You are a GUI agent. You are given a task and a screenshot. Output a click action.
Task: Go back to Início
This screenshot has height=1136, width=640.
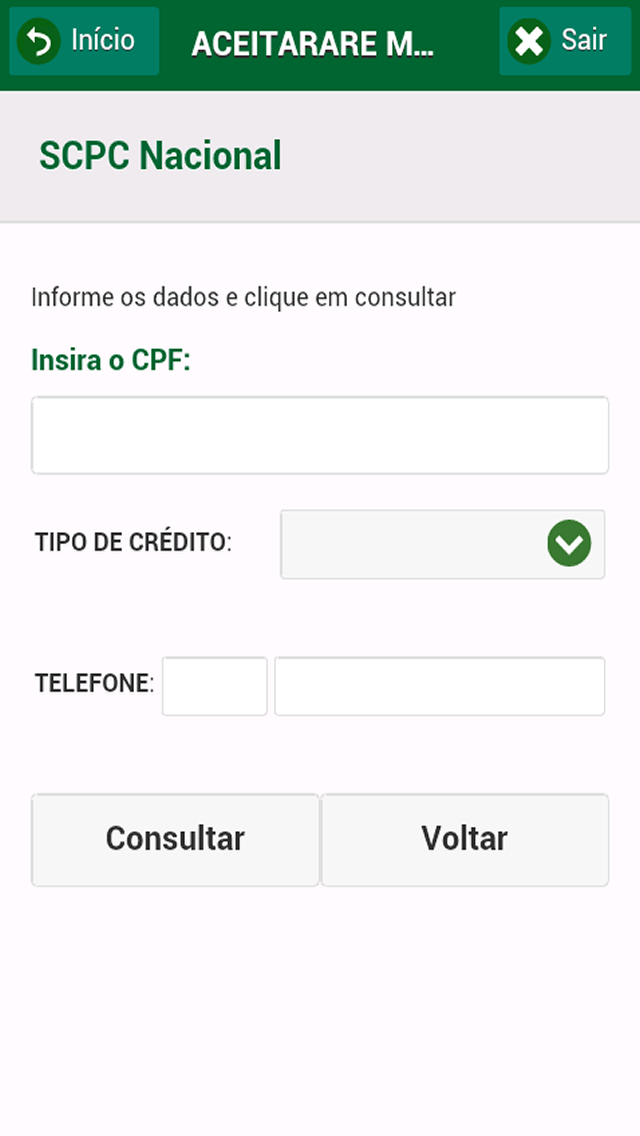pyautogui.click(x=84, y=41)
